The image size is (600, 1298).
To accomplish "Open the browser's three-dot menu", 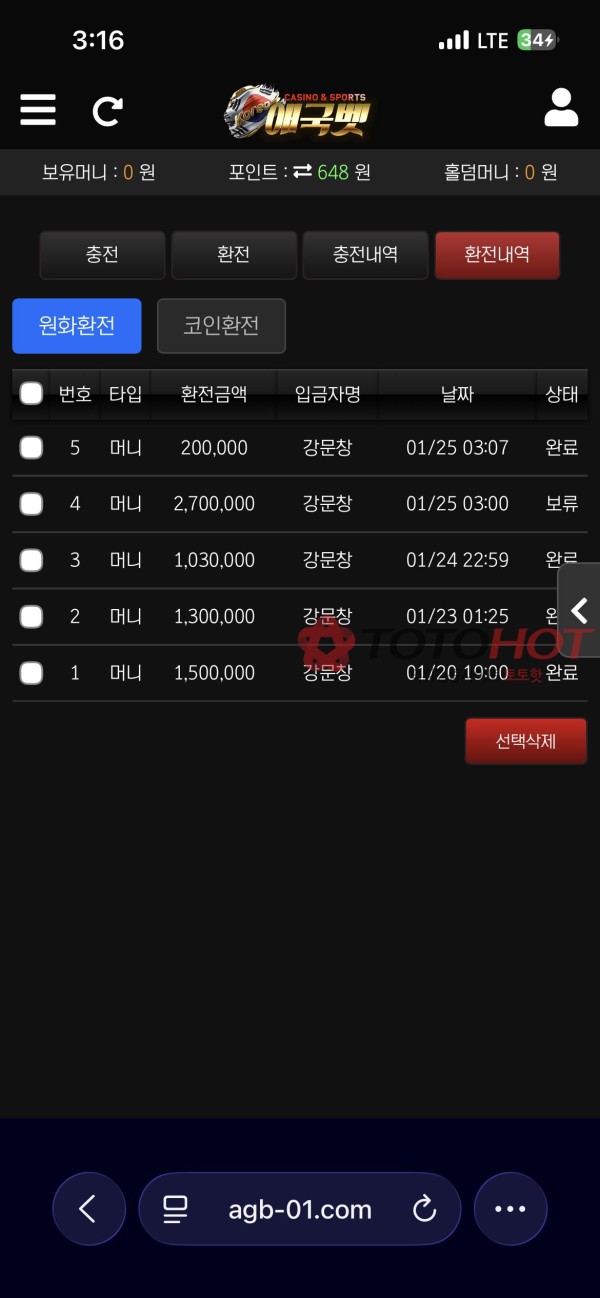I will tap(510, 1209).
